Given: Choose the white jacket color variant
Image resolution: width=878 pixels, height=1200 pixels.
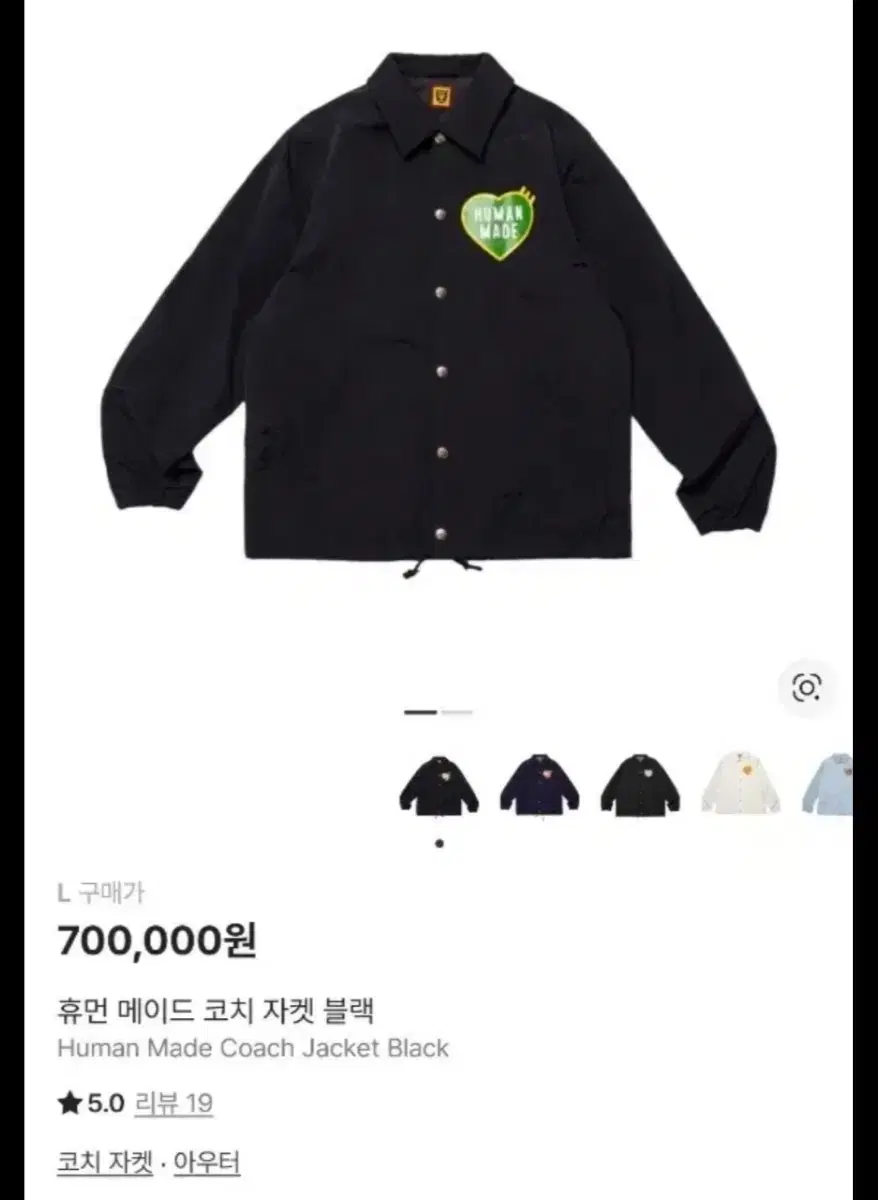Looking at the screenshot, I should click(x=741, y=783).
